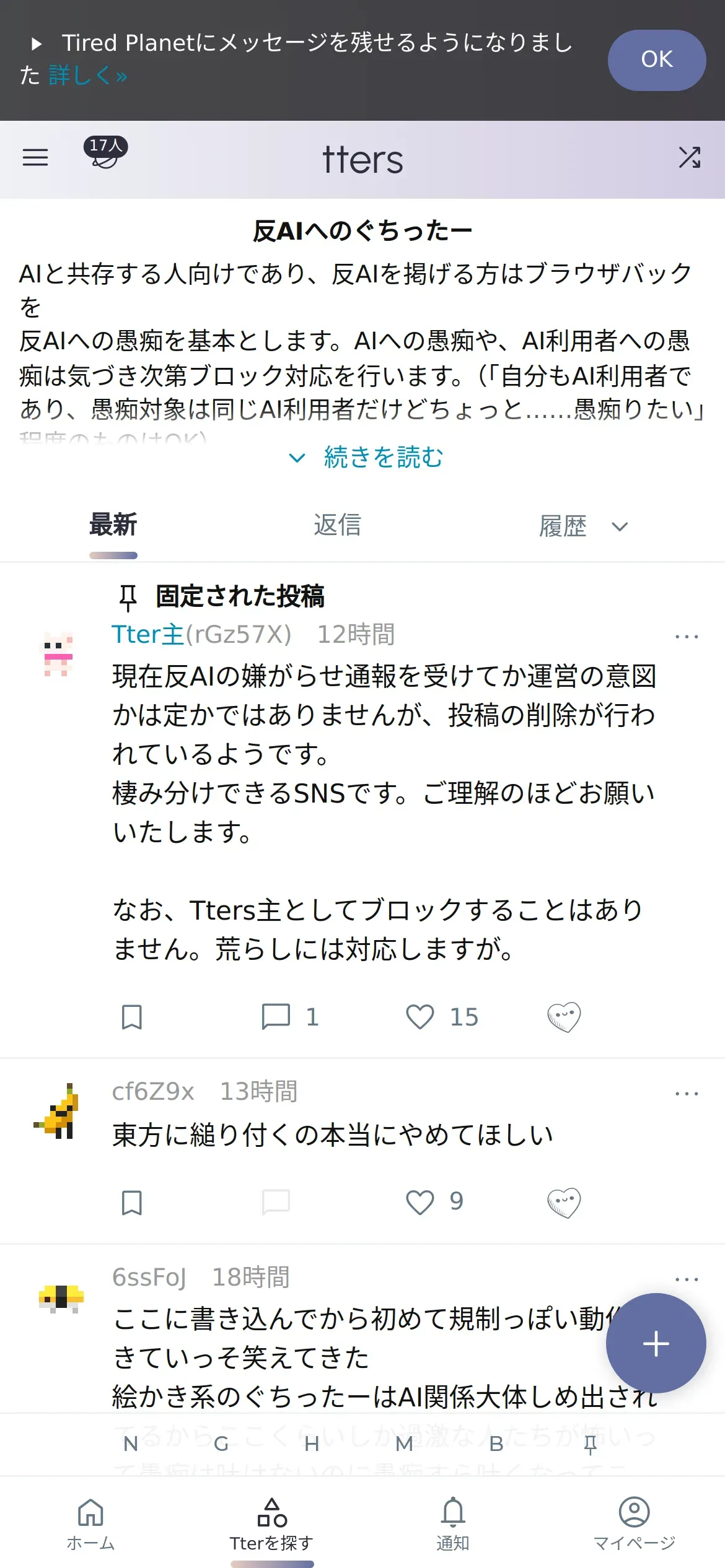This screenshot has height=1568, width=725.
Task: Open the 詳しく link in the banner
Action: point(88,76)
